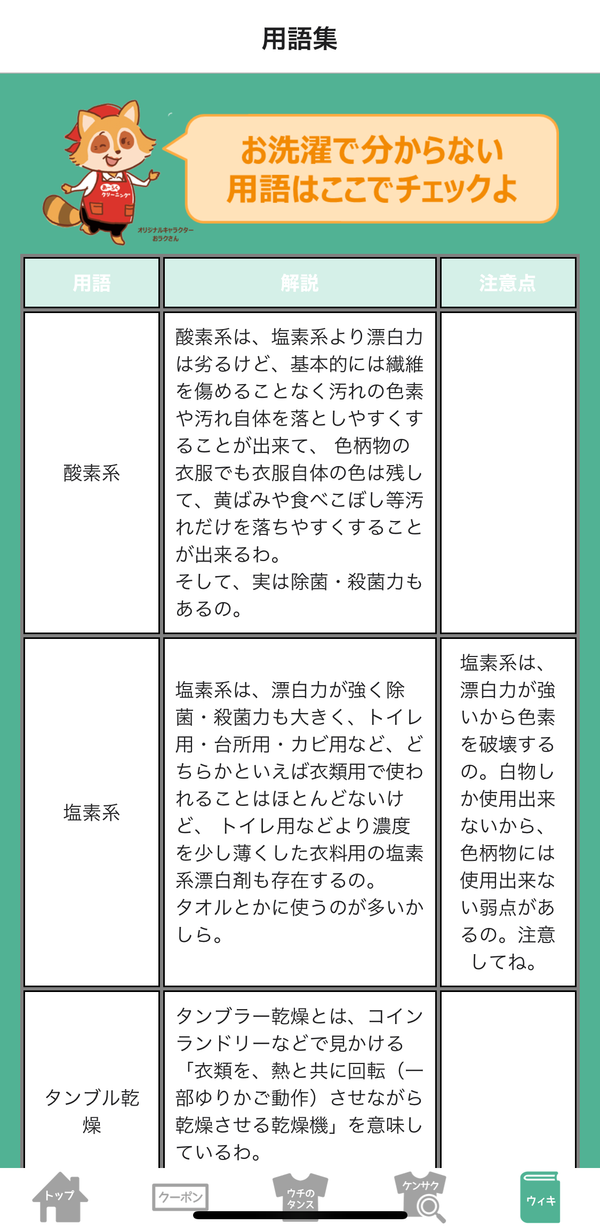Open the クーポン coupon tab
Image resolution: width=600 pixels, height=1232 pixels.
coord(180,1196)
